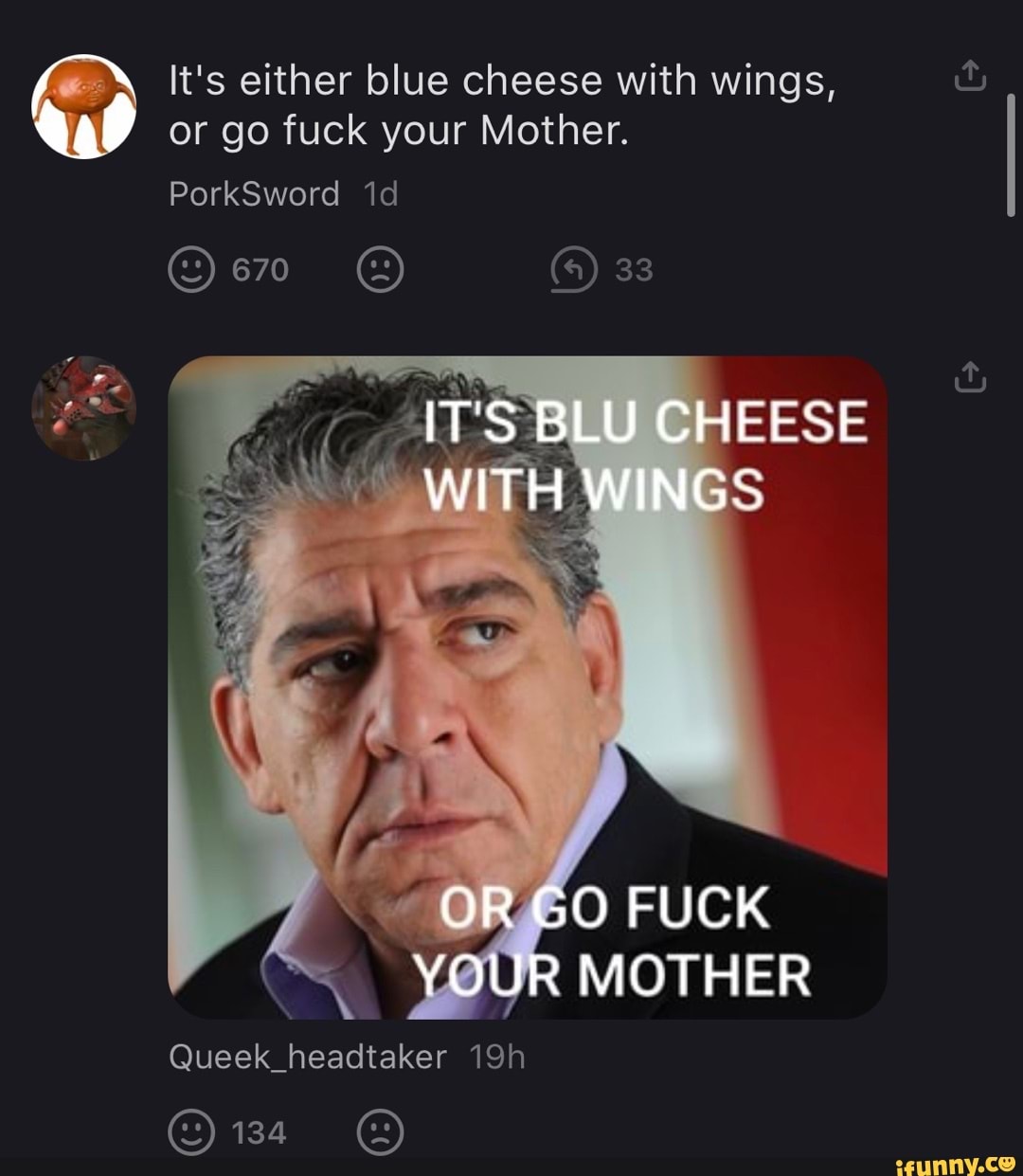
Task: Visit the Queek_headtaker username link
Action: point(307,1056)
